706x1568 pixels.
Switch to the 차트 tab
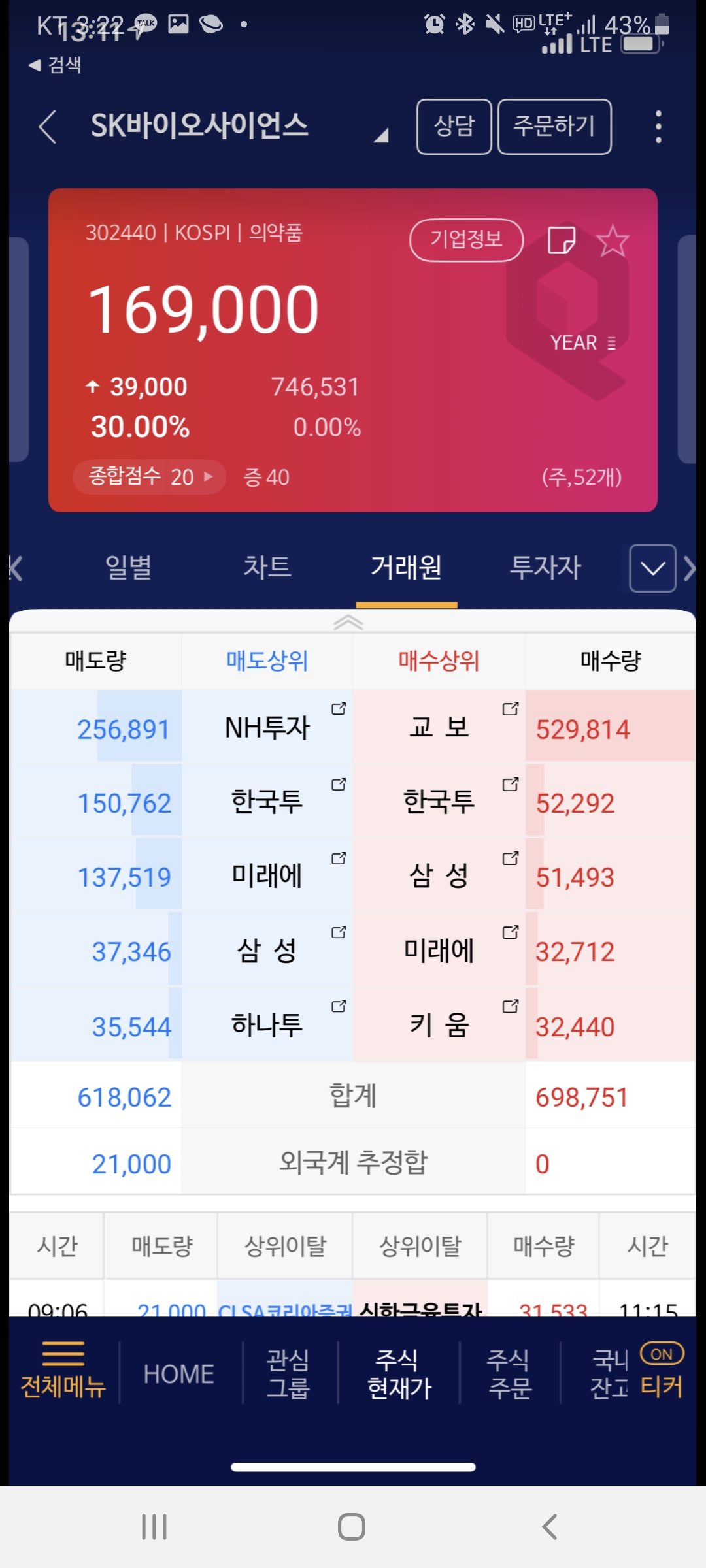coord(267,567)
